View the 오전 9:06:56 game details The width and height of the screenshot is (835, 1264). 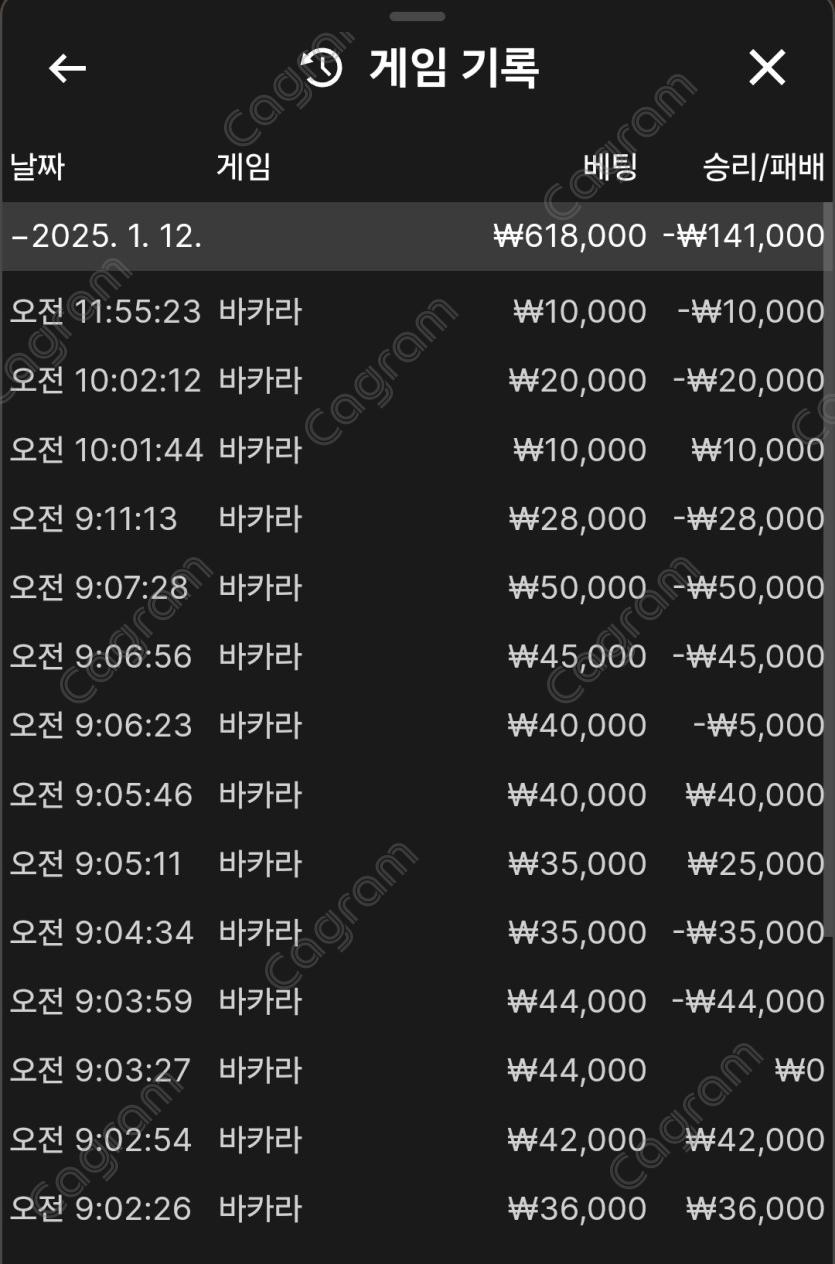[416, 657]
